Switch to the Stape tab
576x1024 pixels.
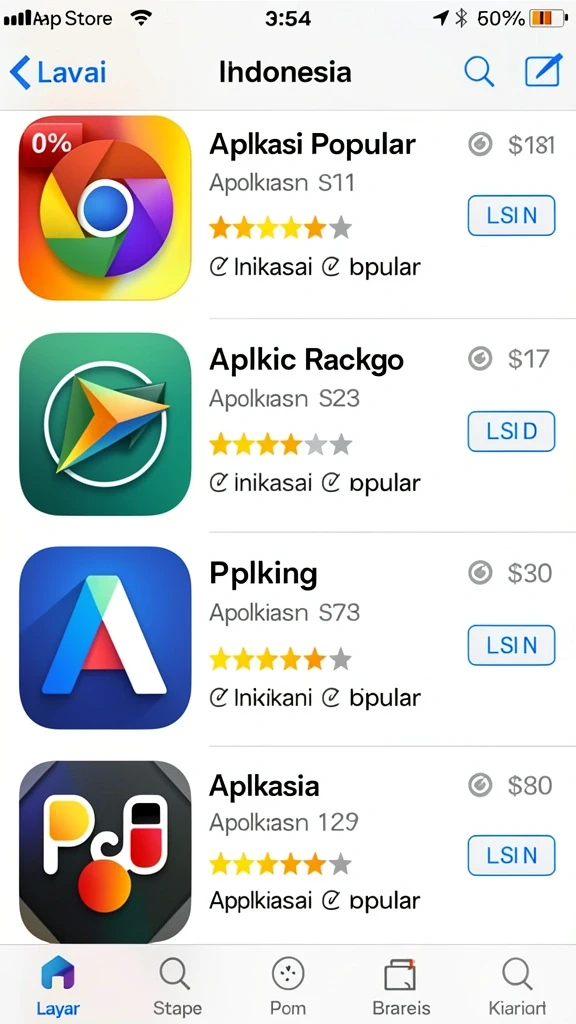[176, 985]
